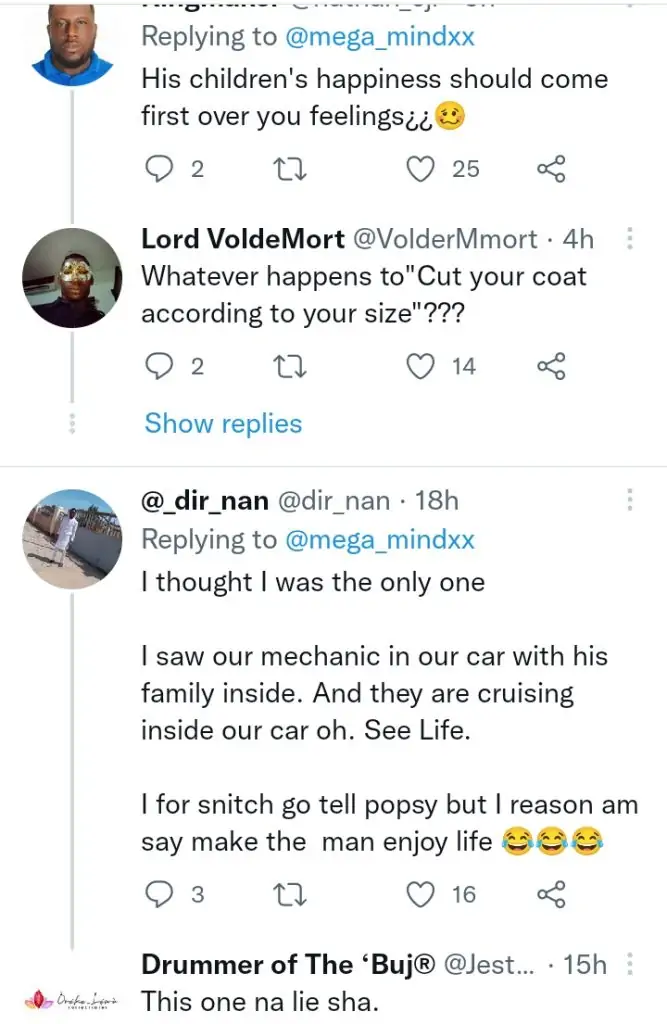Viewport: 667px width, 1024px height.
Task: Share the children's happiness tweet
Action: point(552,169)
